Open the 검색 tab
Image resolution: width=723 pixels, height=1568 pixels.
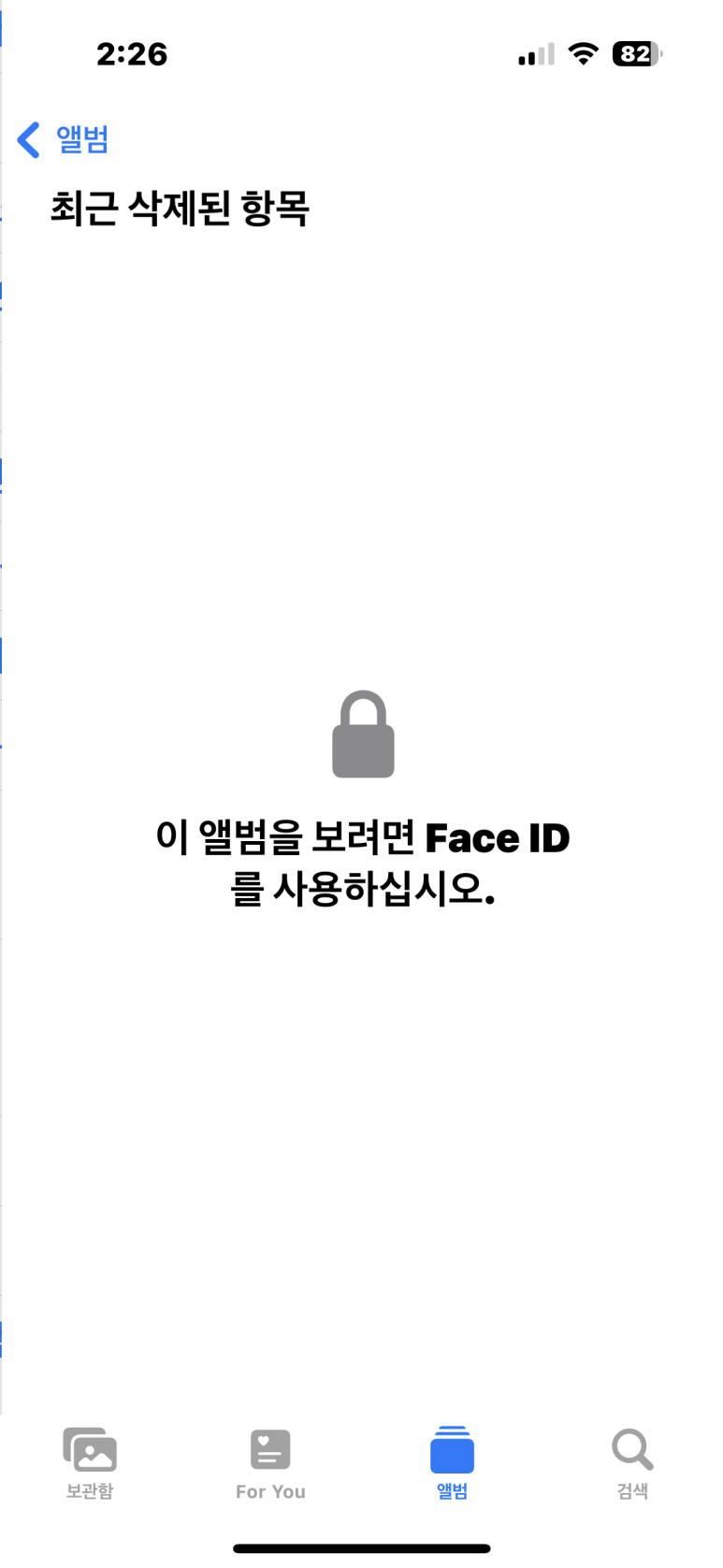632,1463
